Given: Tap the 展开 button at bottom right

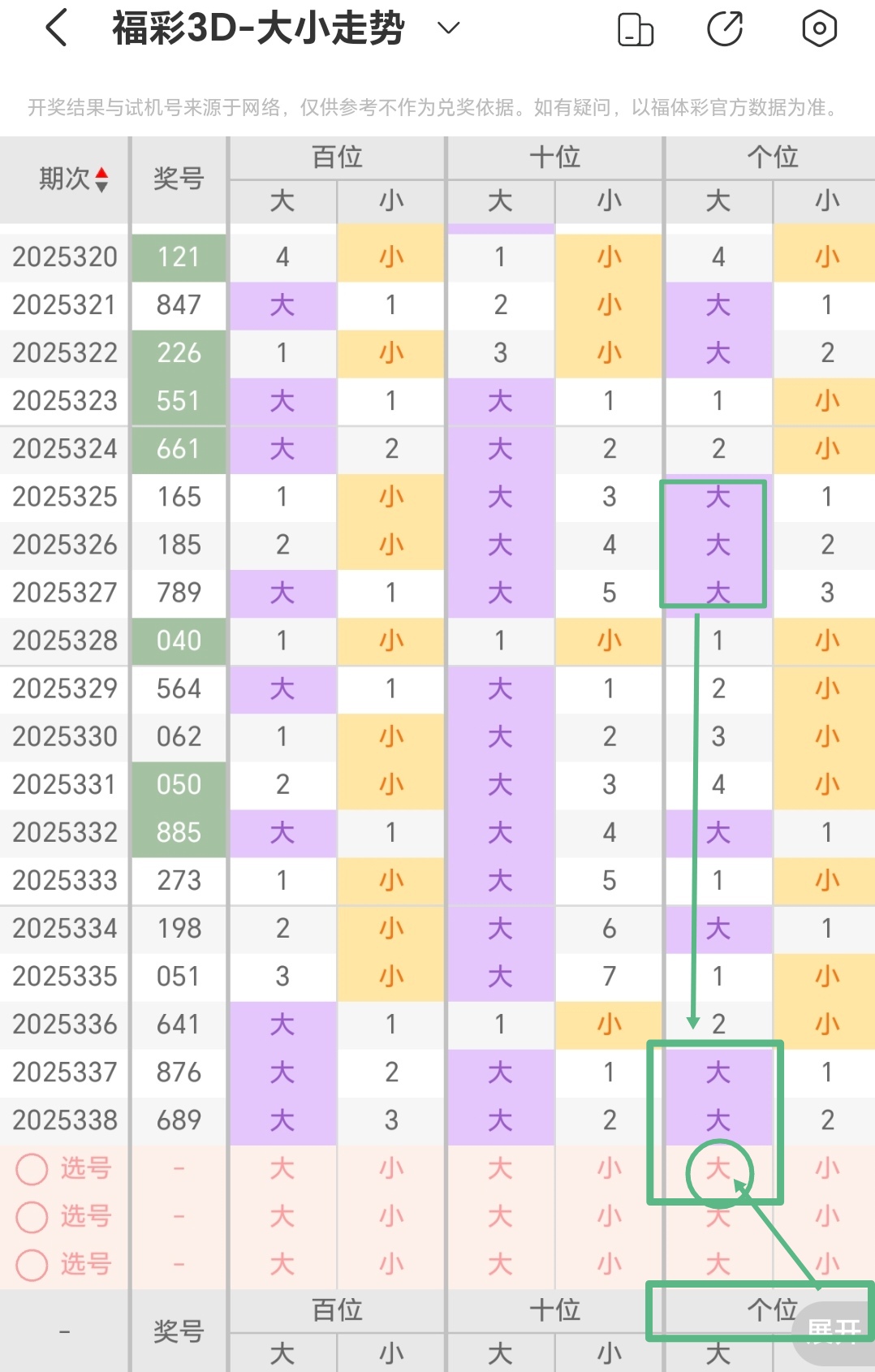Looking at the screenshot, I should click(x=834, y=1331).
